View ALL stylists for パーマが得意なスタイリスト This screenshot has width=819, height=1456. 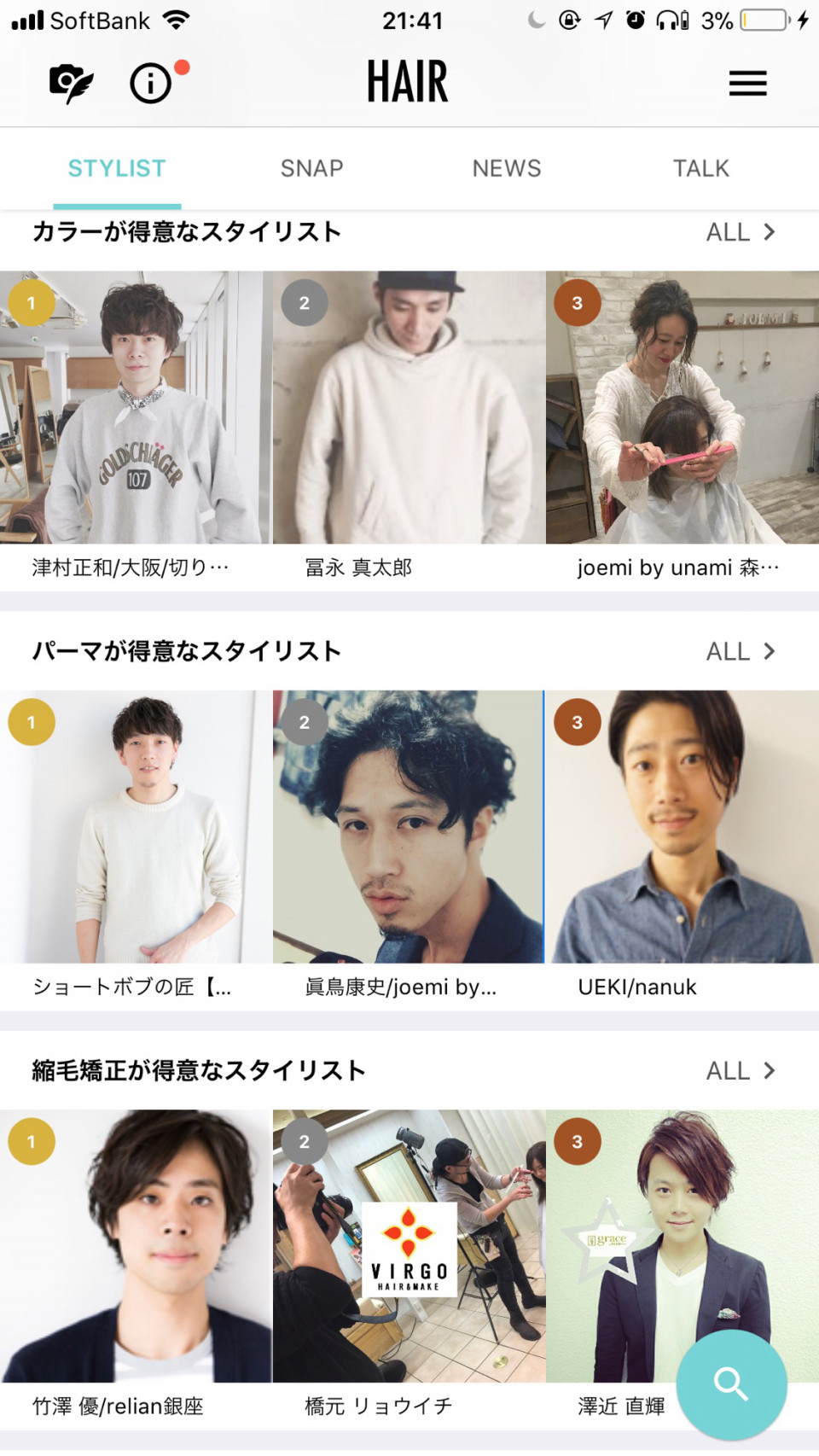740,651
